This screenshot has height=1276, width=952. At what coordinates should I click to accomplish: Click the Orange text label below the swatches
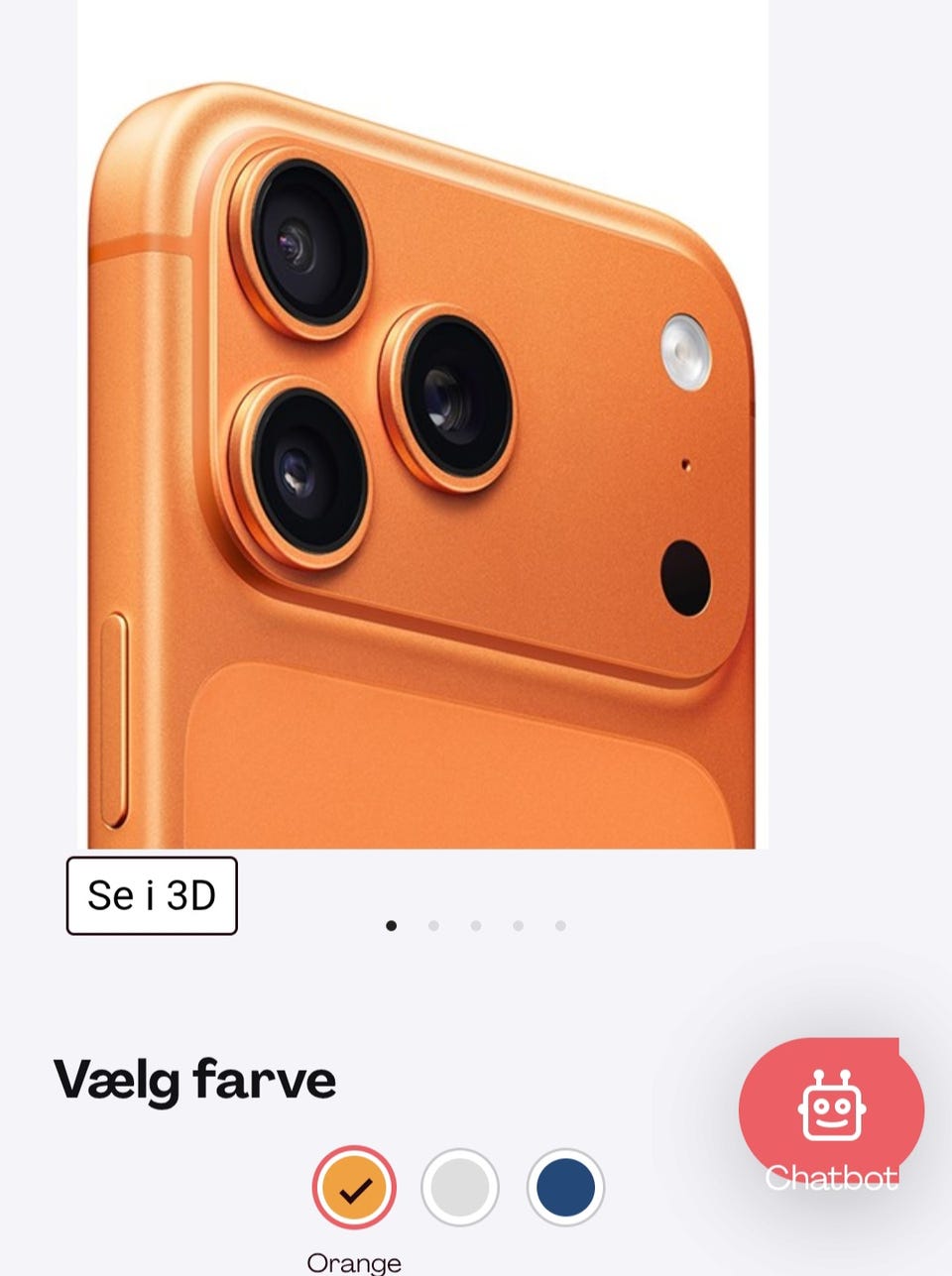[x=355, y=1263]
